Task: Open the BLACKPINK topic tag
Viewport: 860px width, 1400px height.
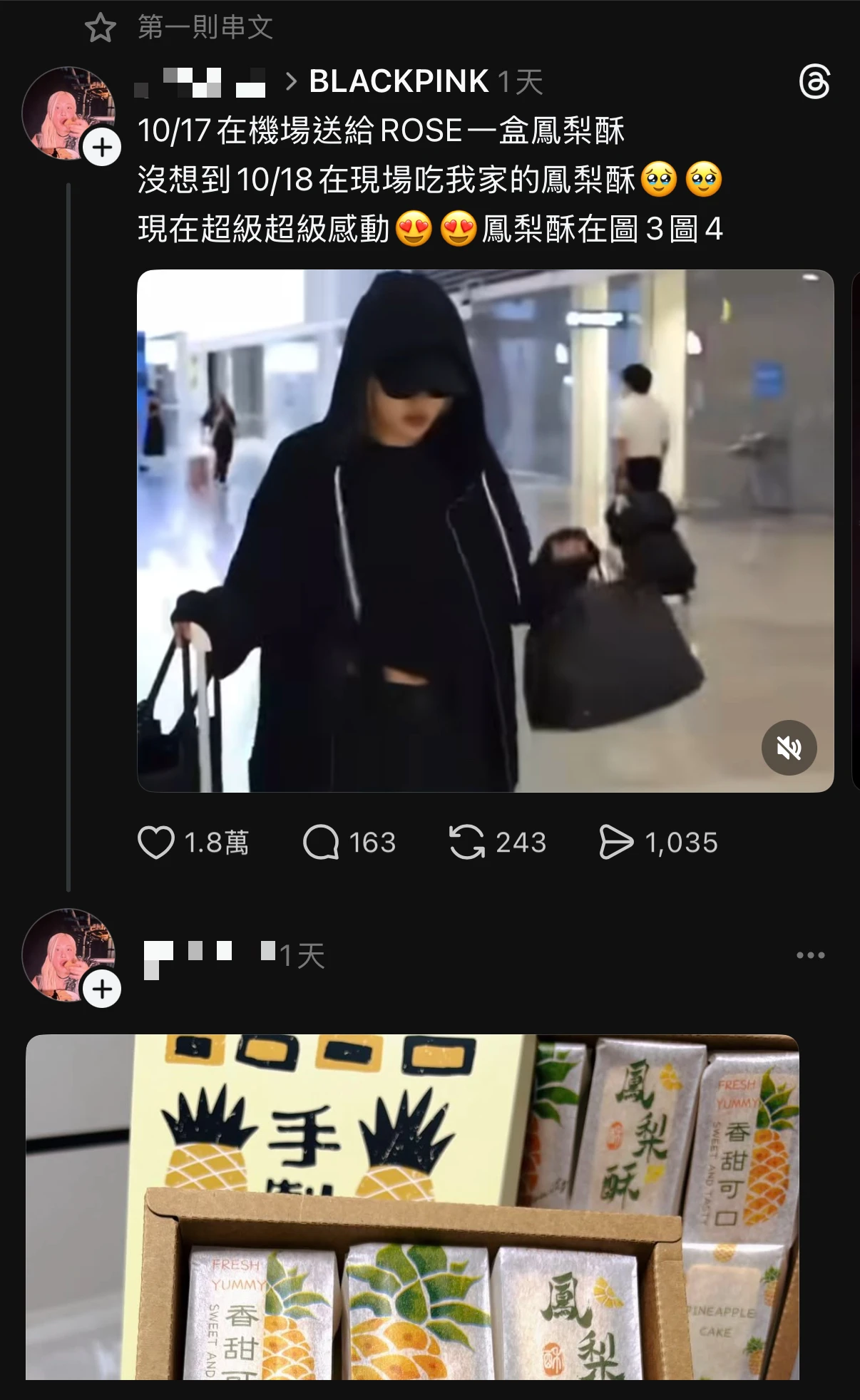Action: click(x=399, y=81)
